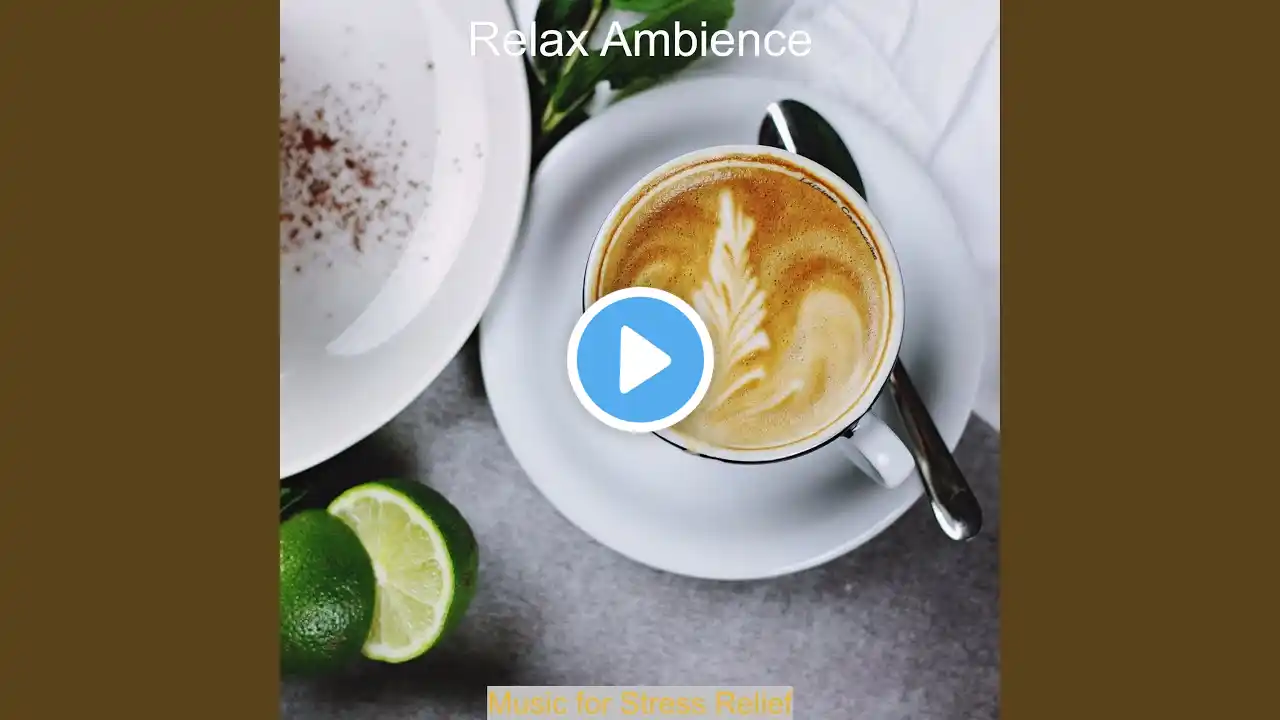Play the Relax Ambience video
The image size is (1280, 720).
point(640,360)
